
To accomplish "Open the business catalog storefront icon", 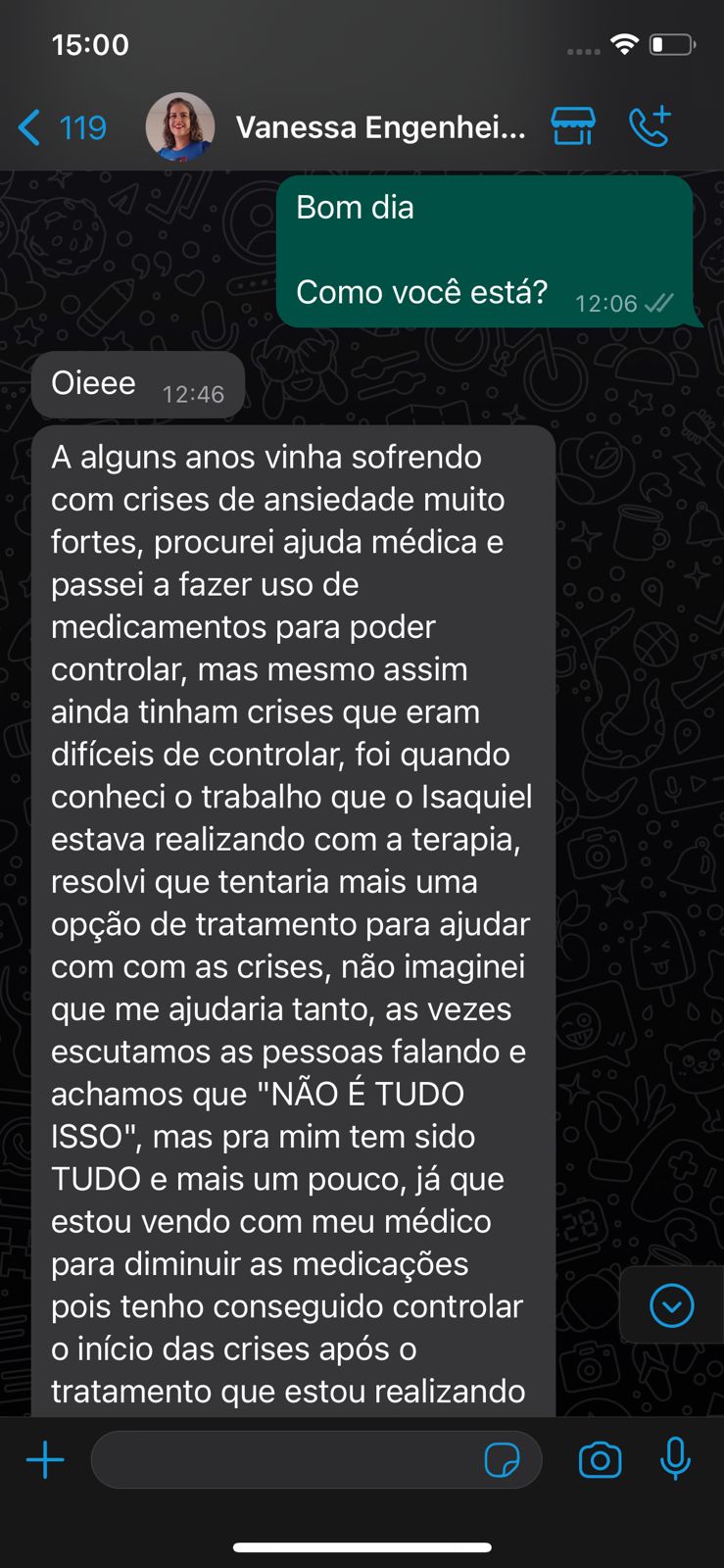I will click(x=573, y=126).
